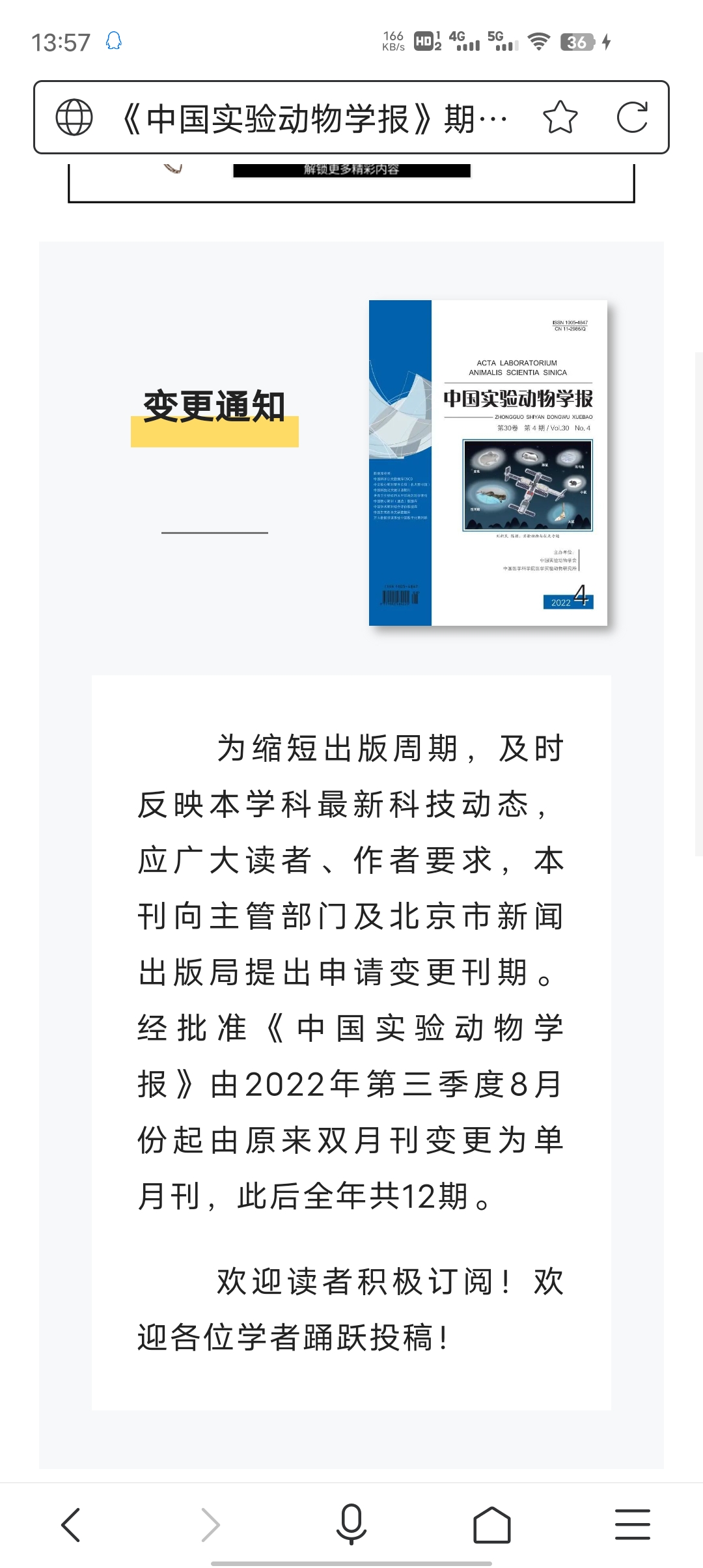Start voice search with the microphone
The height and width of the screenshot is (1568, 703).
[x=351, y=1524]
